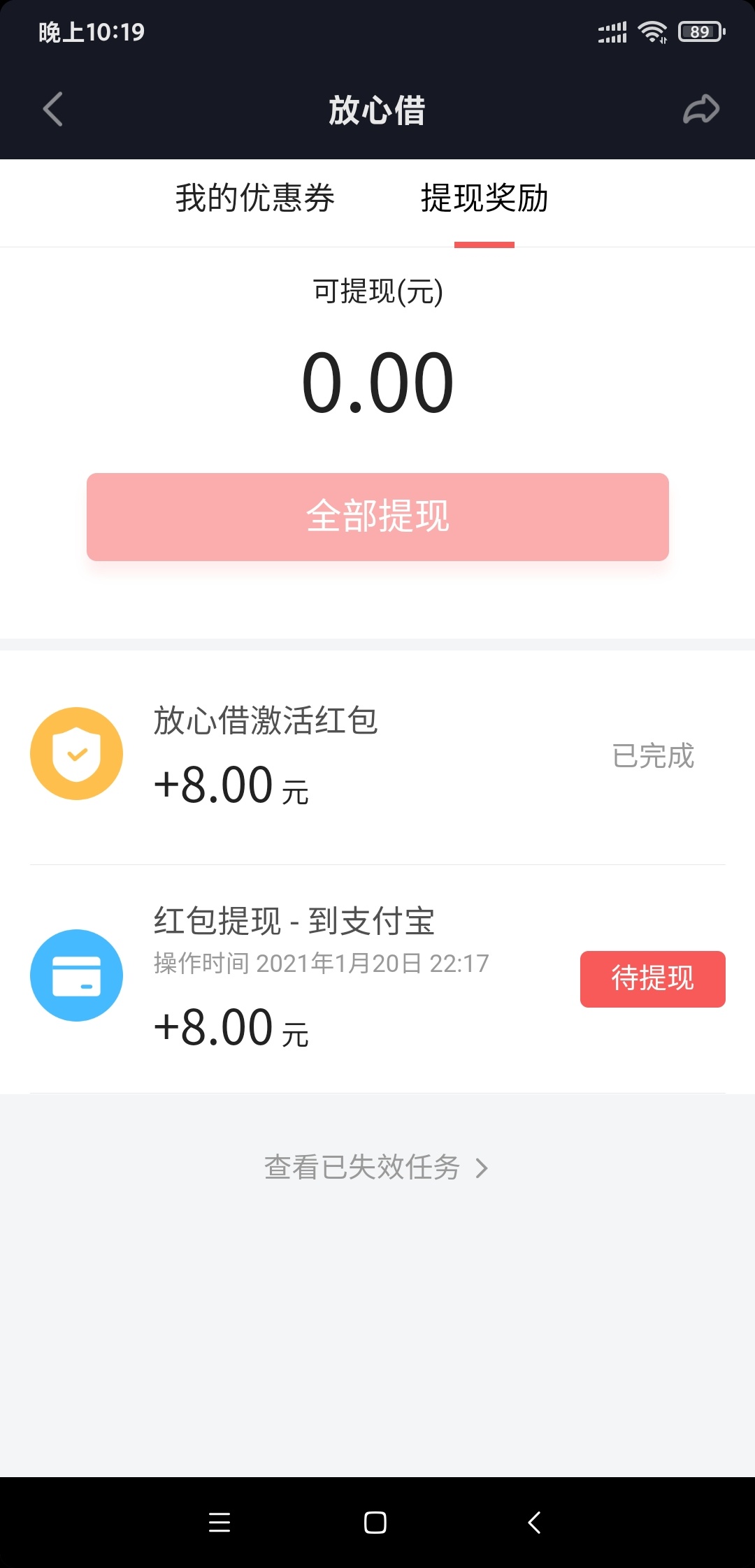Tap the 待提现 button for the Alipay withdrawal
This screenshot has height=1568, width=755.
[x=653, y=978]
